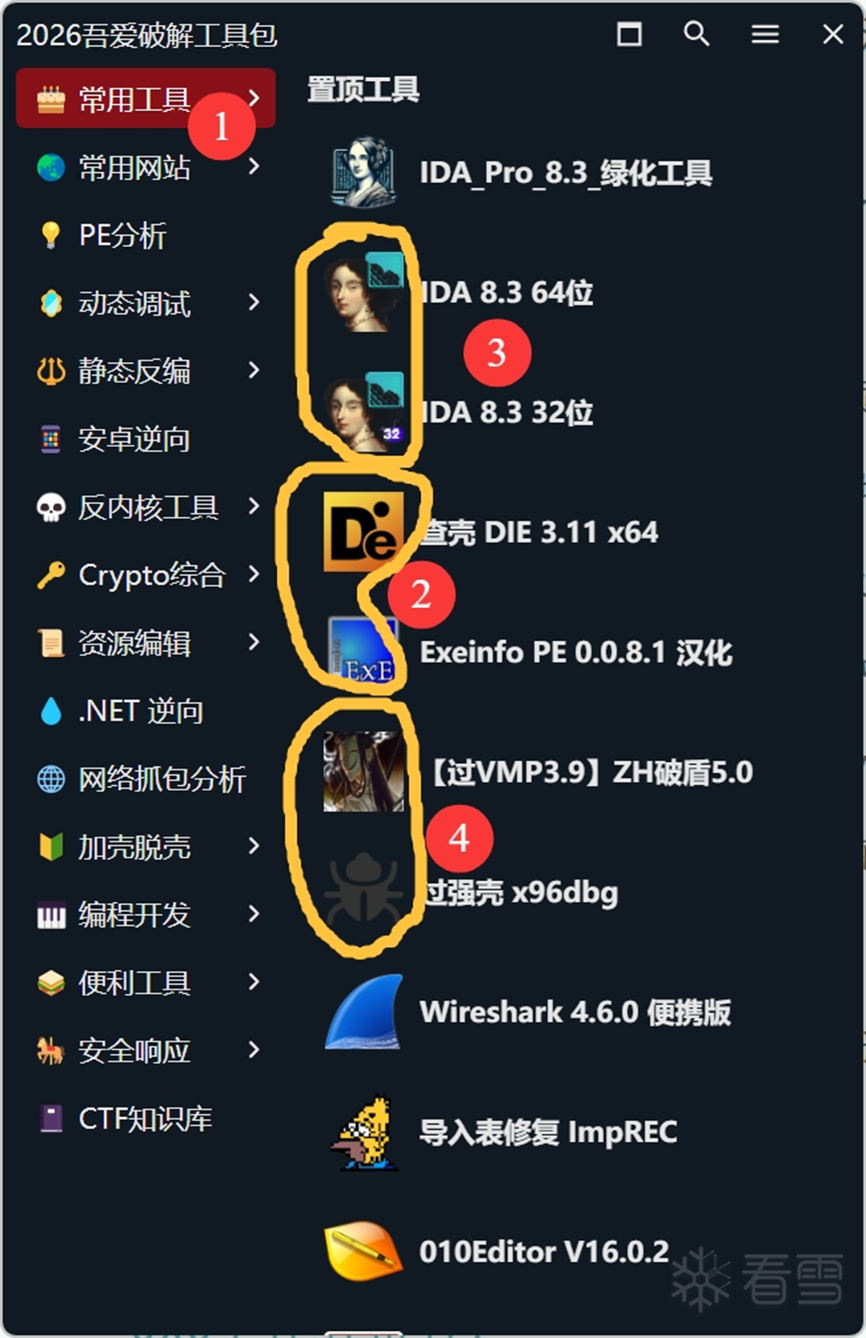Open the 安卓逆向 category
The height and width of the screenshot is (1338, 866).
click(134, 439)
